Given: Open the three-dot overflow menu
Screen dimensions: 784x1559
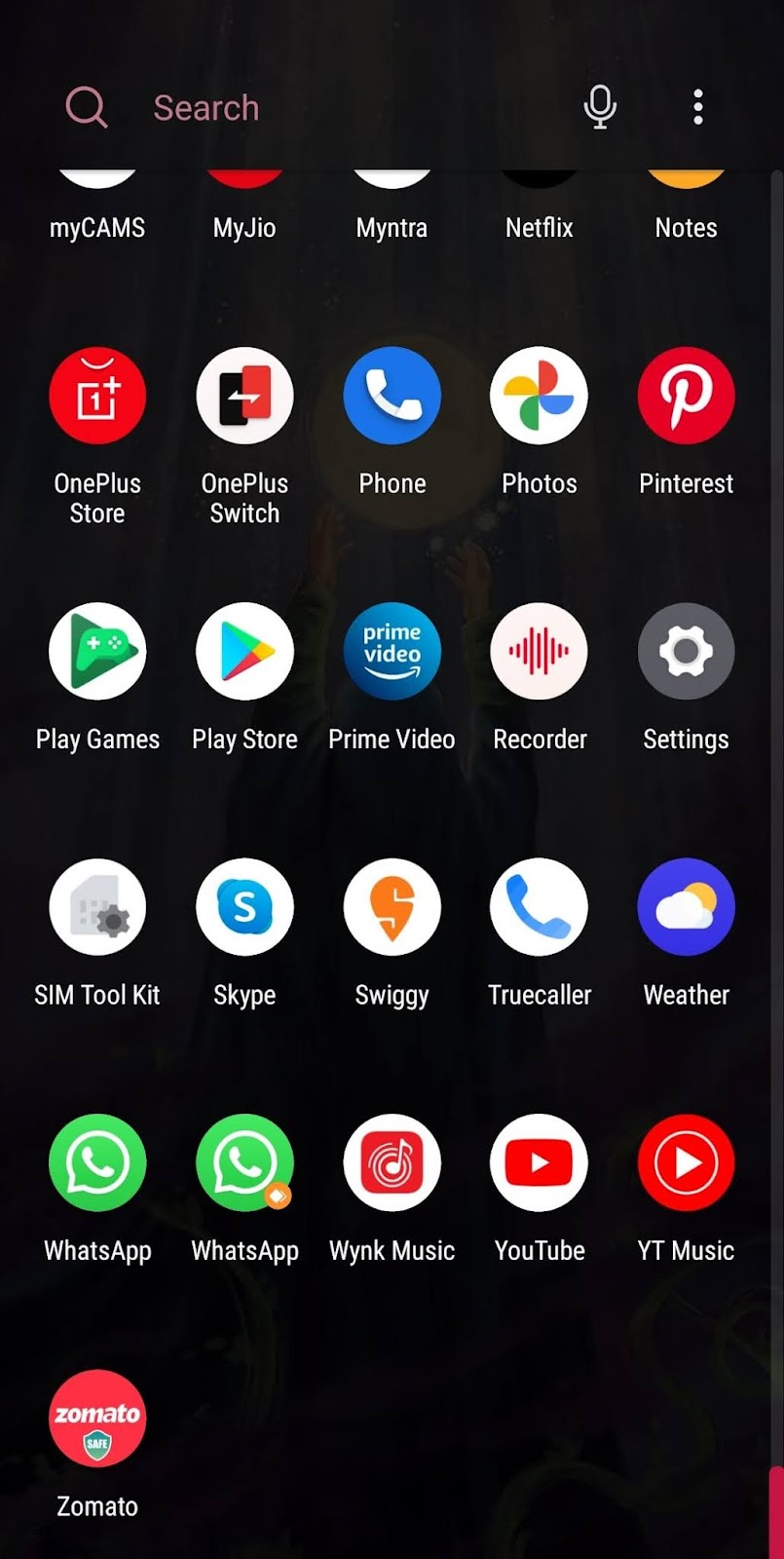Looking at the screenshot, I should tap(697, 107).
